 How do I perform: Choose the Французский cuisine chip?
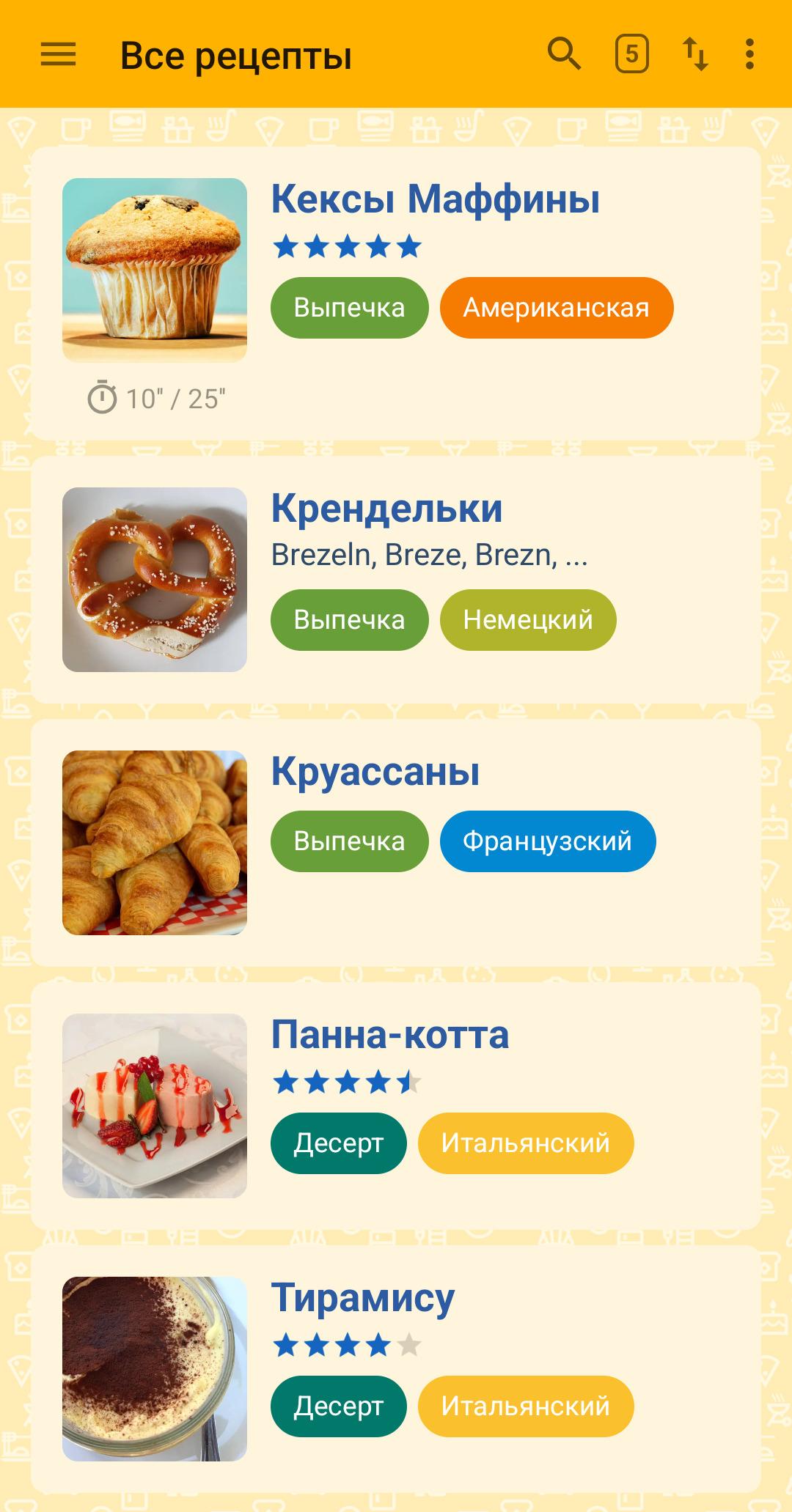(547, 841)
